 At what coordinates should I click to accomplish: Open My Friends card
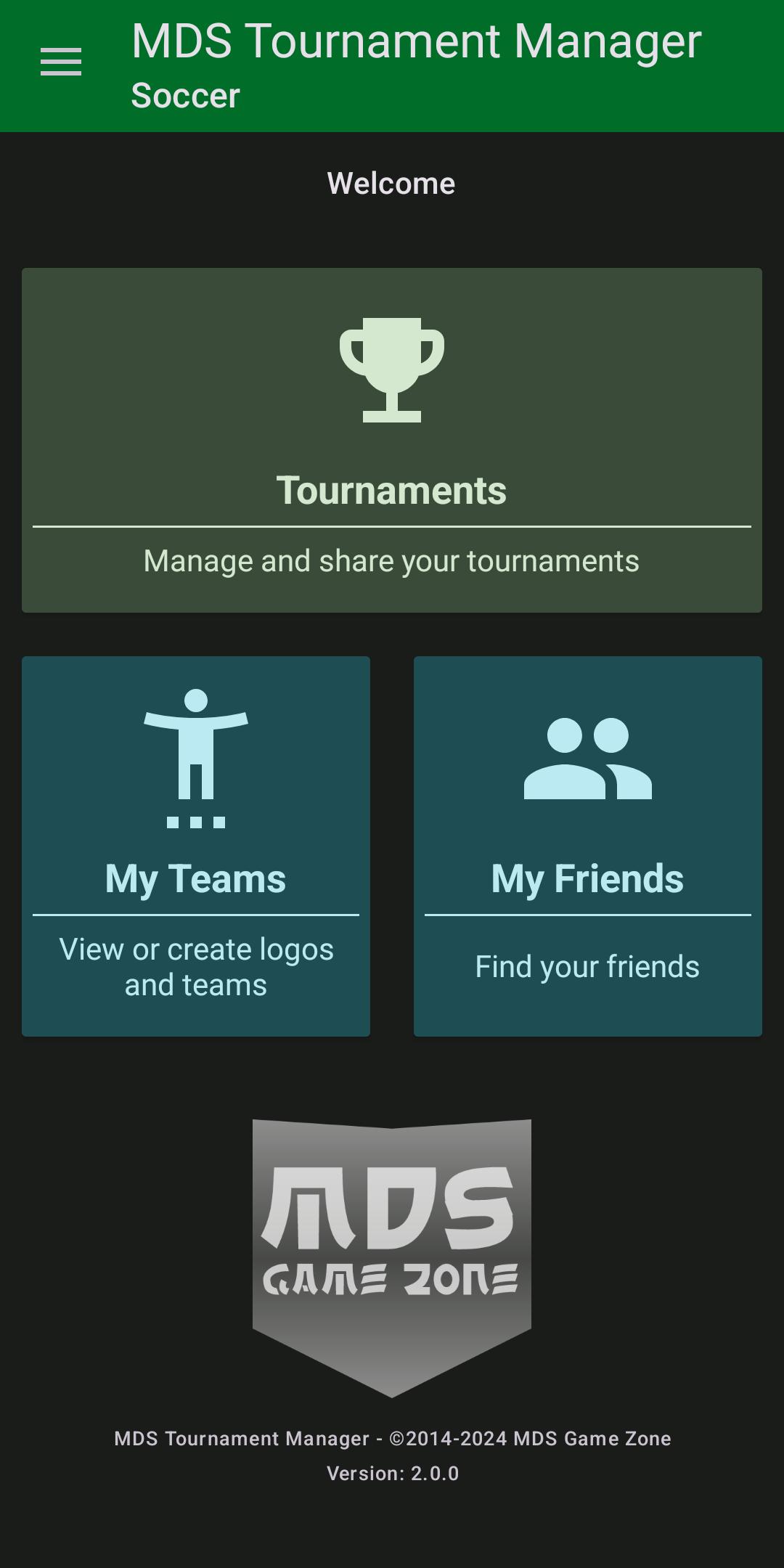[x=588, y=846]
